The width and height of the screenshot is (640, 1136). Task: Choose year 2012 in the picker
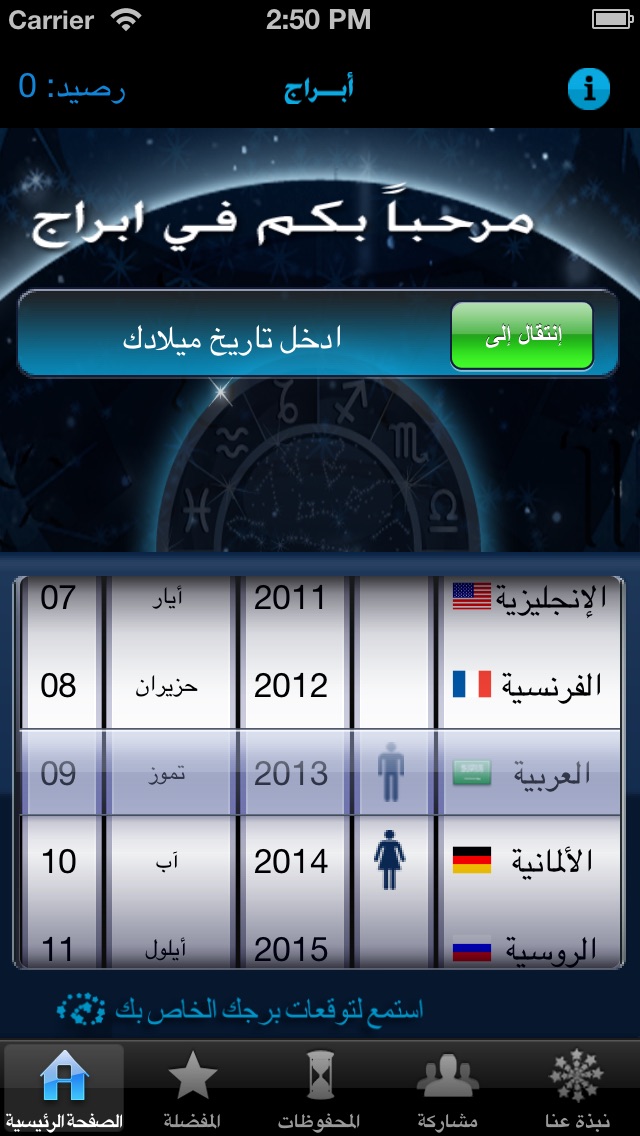tap(291, 686)
